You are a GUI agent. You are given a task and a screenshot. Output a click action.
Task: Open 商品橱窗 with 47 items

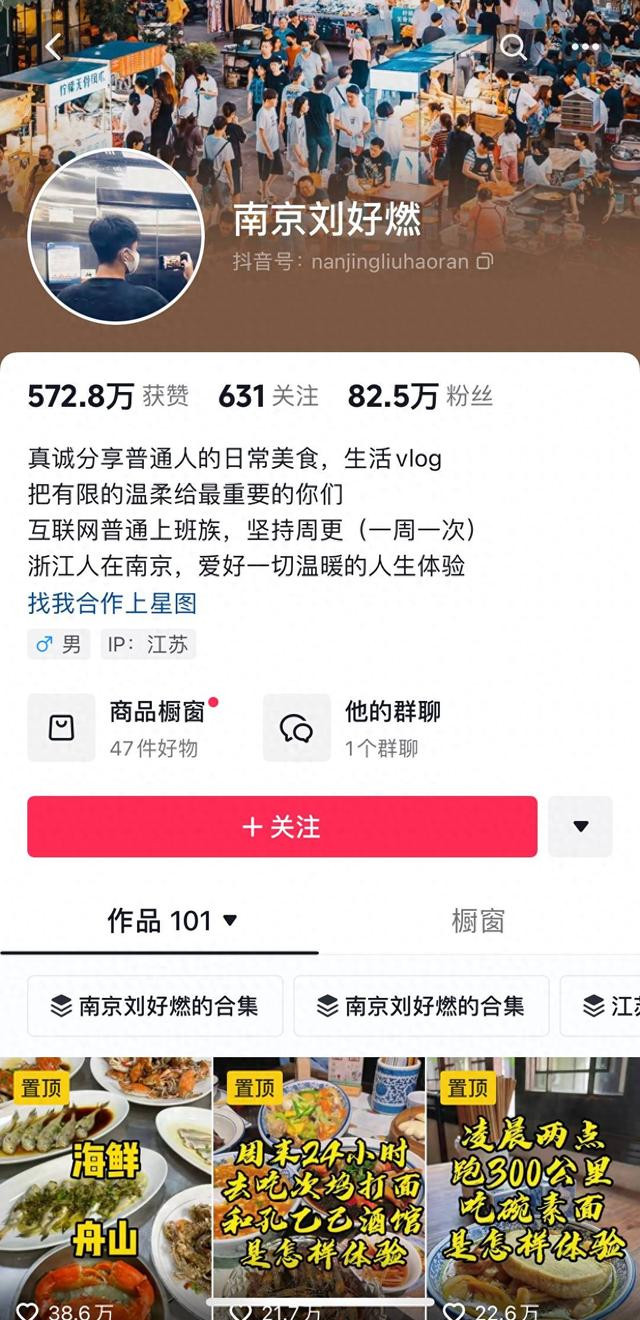(125, 728)
